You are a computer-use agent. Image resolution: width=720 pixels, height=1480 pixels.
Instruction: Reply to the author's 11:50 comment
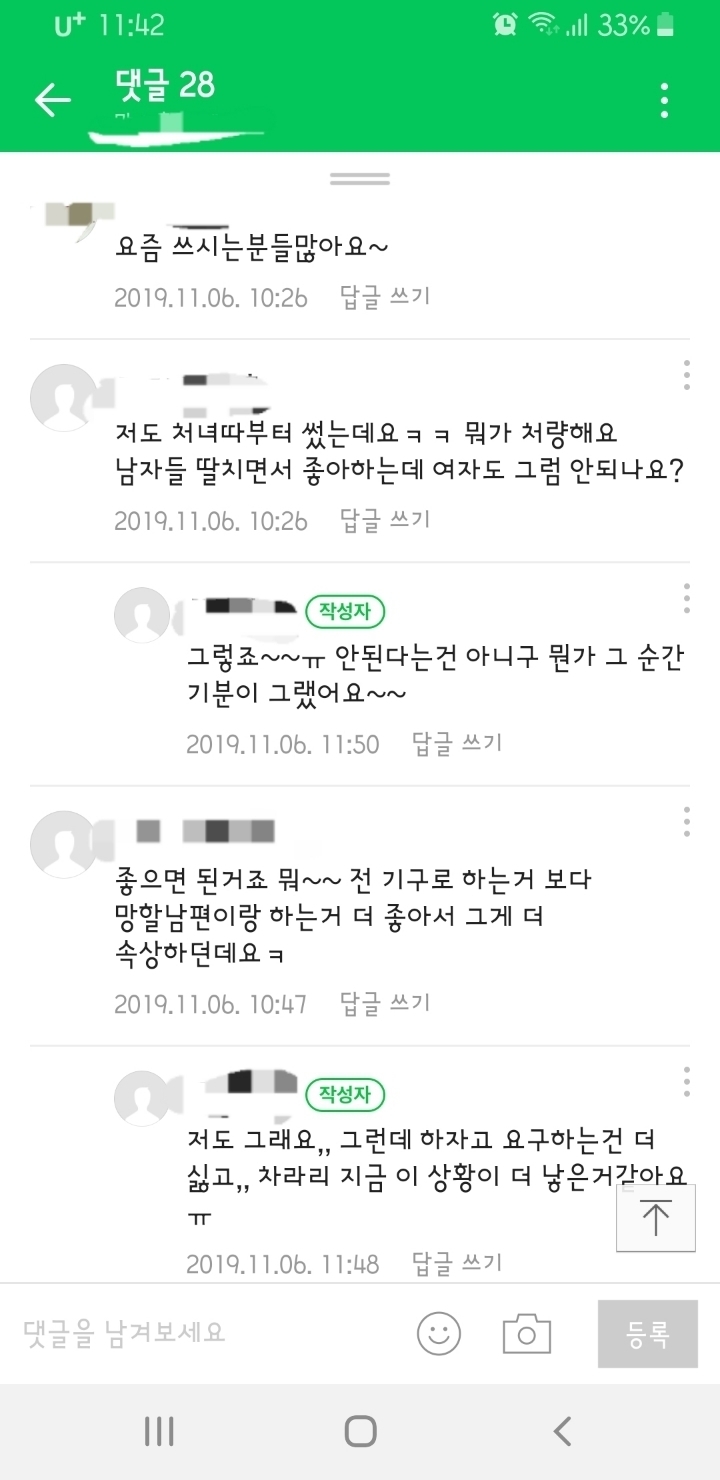coord(457,743)
